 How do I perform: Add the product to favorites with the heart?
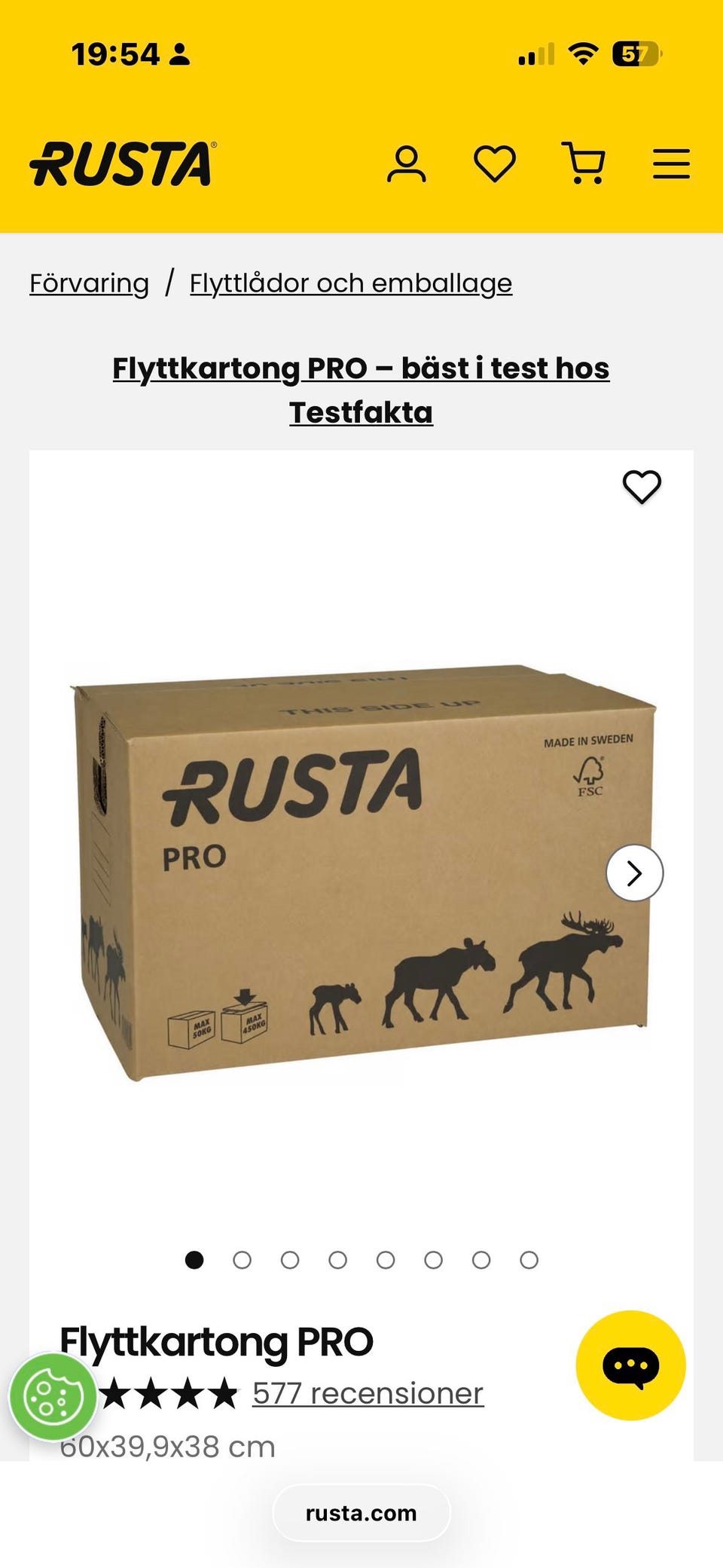(x=642, y=487)
